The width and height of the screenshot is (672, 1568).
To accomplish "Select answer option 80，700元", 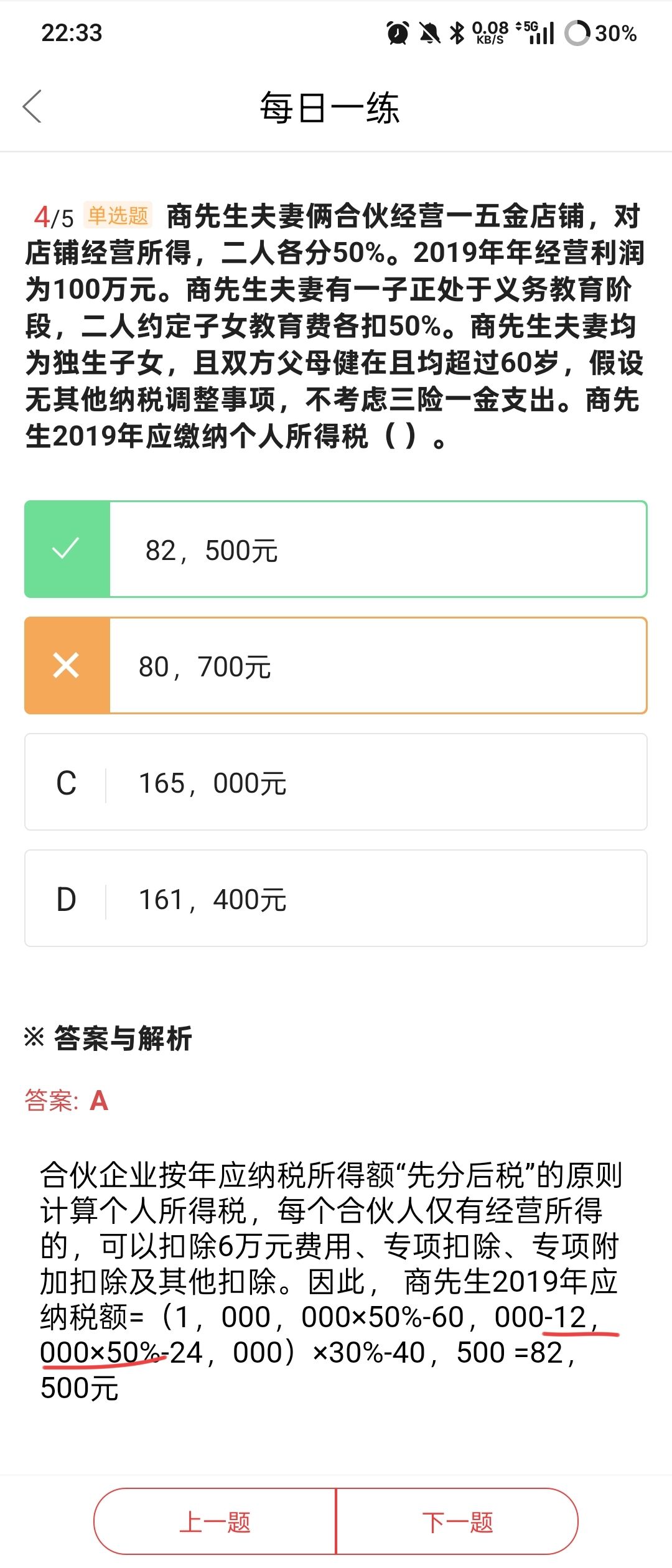I will (x=336, y=666).
